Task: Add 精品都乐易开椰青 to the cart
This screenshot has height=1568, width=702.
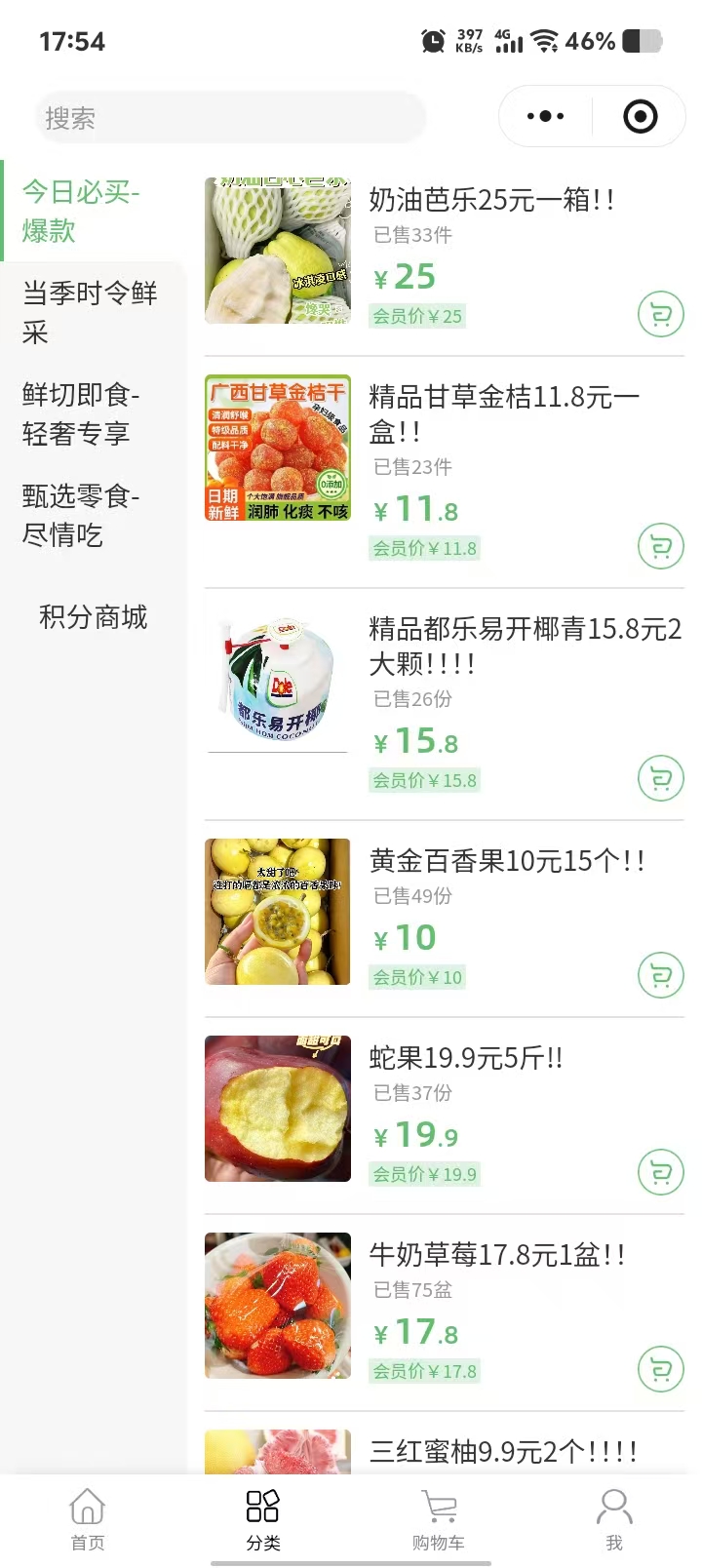Action: click(660, 779)
